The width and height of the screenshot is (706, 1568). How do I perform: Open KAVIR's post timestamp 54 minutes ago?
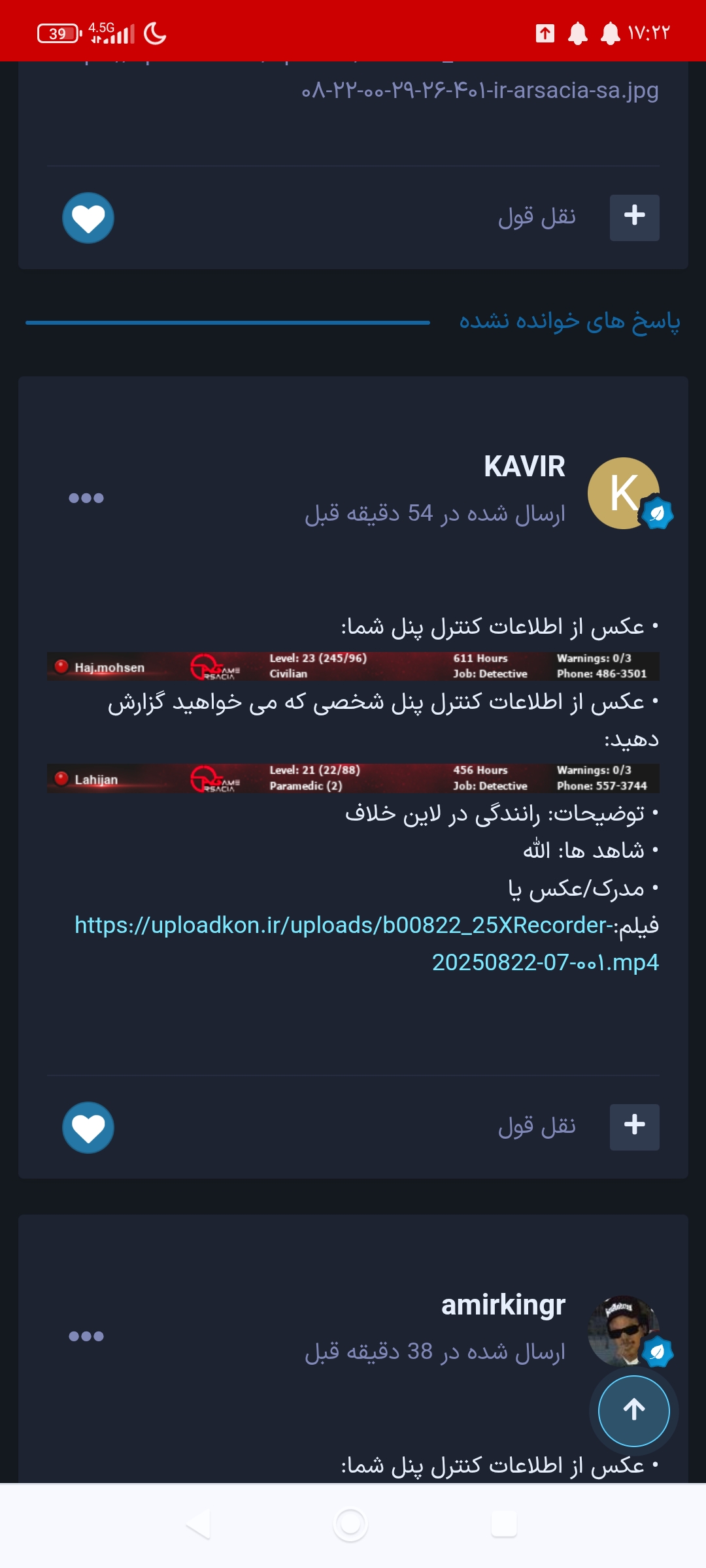tap(435, 514)
